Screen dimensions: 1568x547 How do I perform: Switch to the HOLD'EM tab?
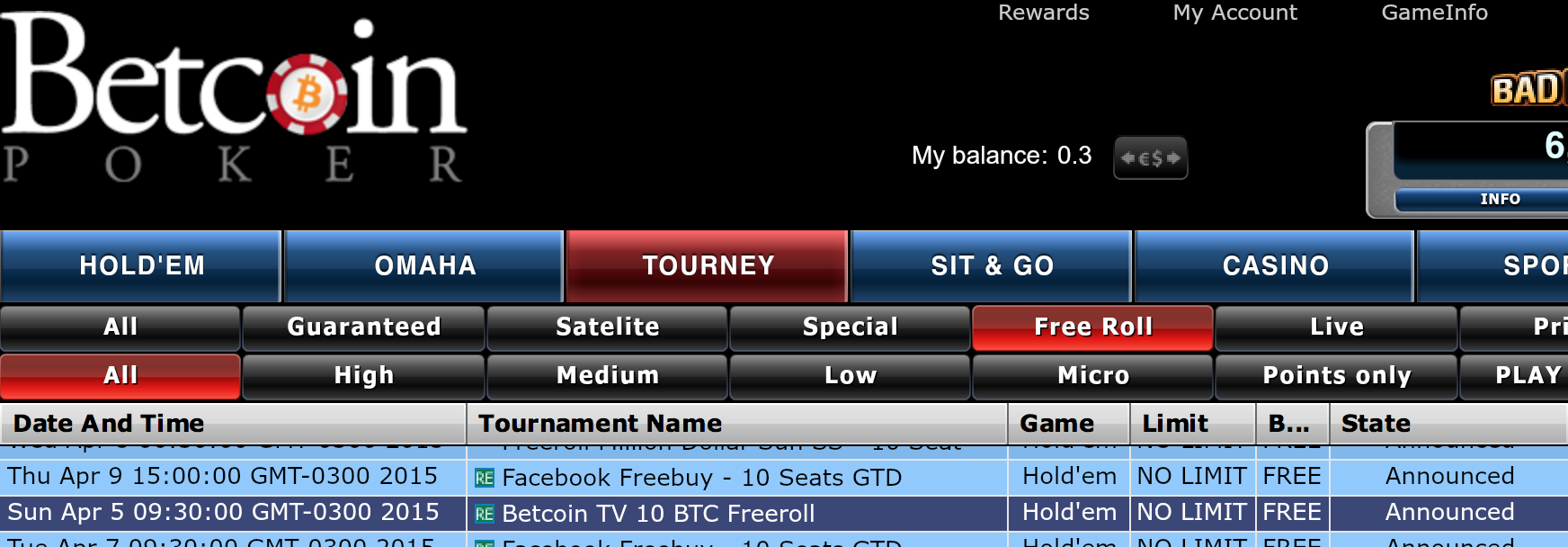141,265
